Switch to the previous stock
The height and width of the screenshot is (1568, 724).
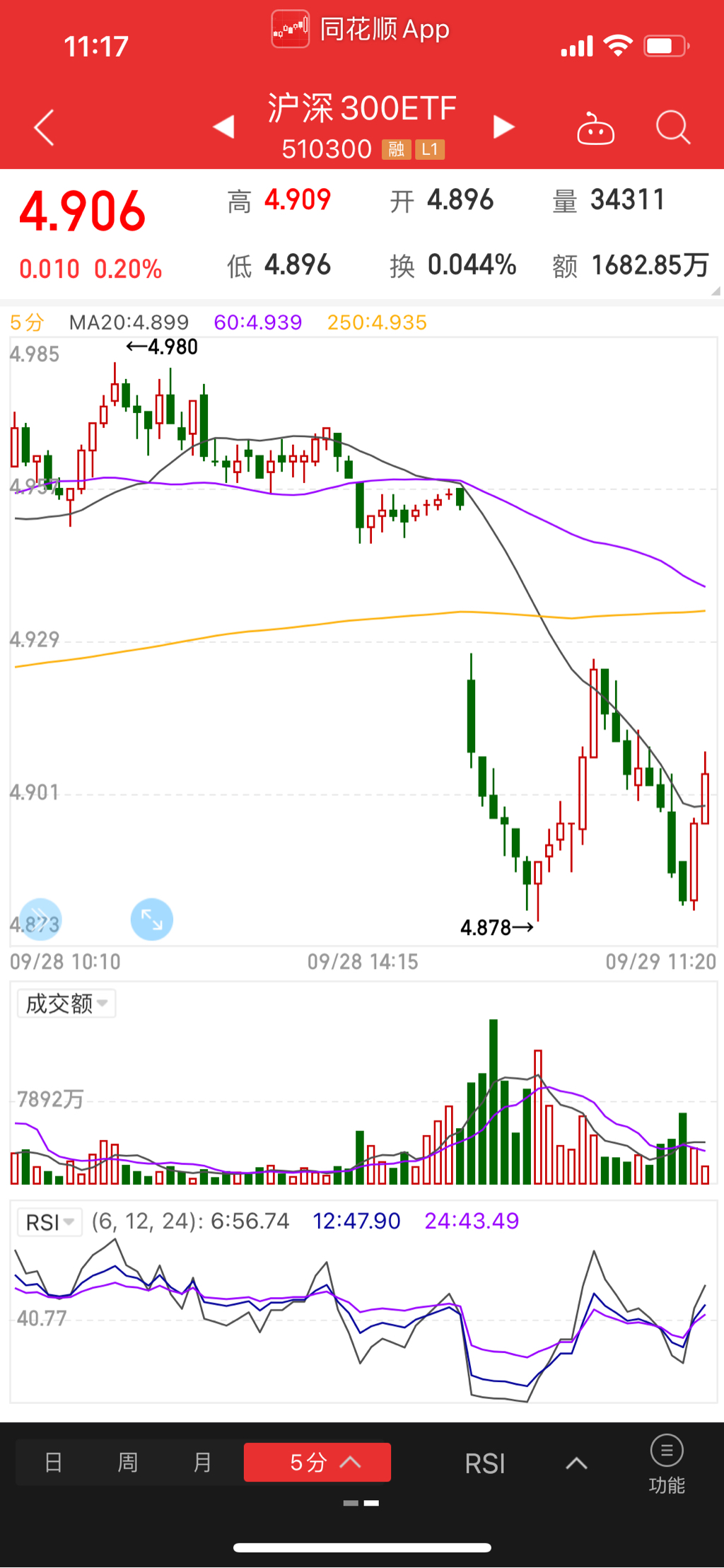pos(224,127)
